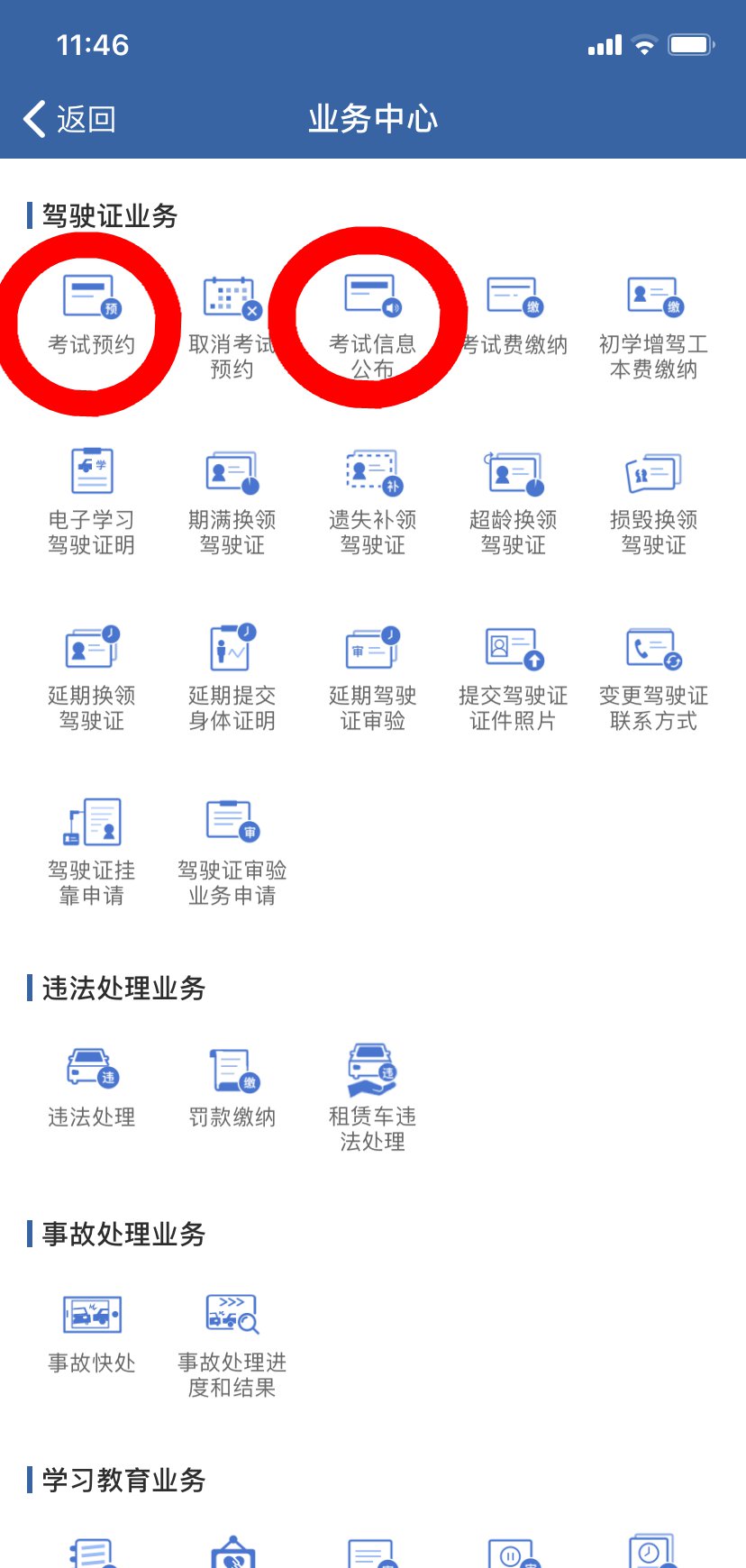Viewport: 746px width, 1568px height.
Task: Open 取消考试预约 option
Action: (x=232, y=326)
